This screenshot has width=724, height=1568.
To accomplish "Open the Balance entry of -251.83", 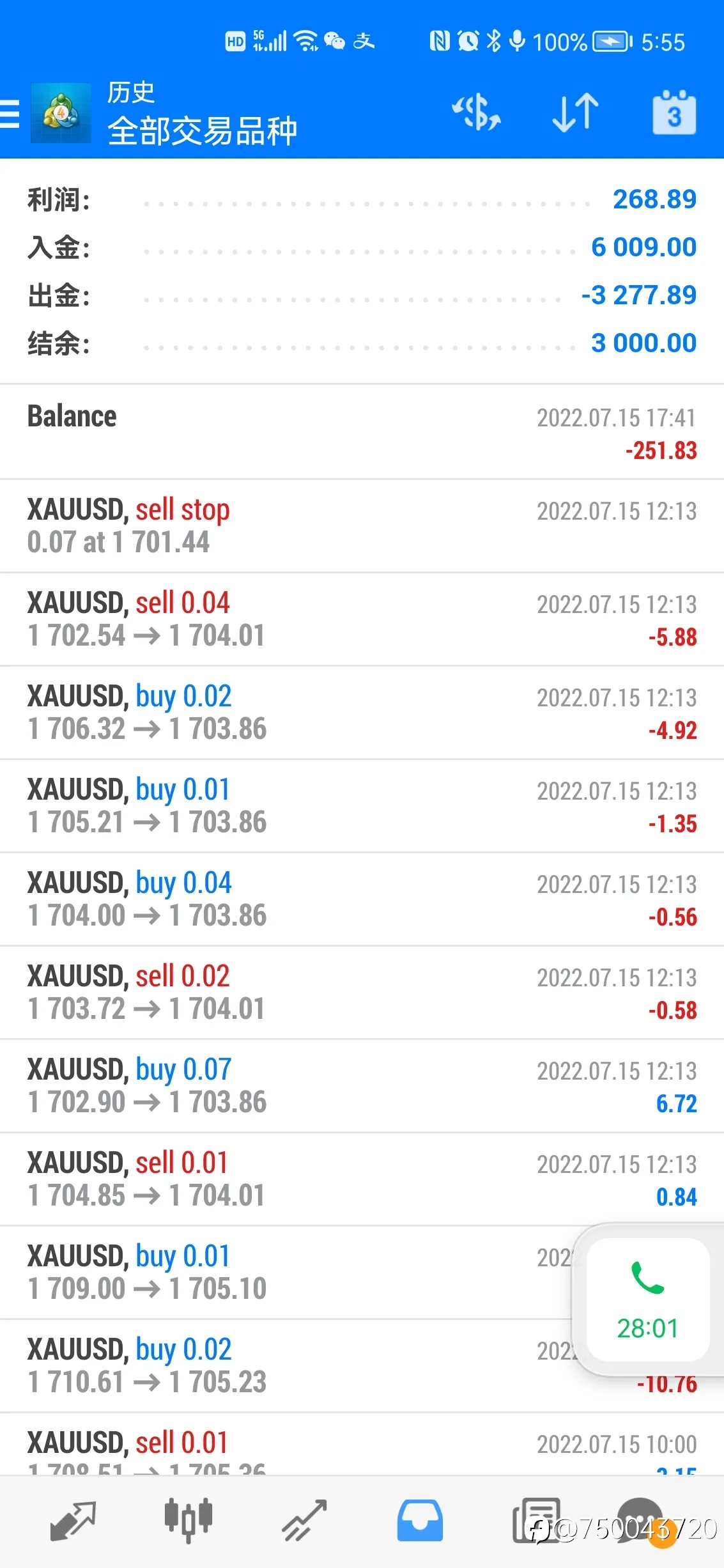I will point(362,432).
